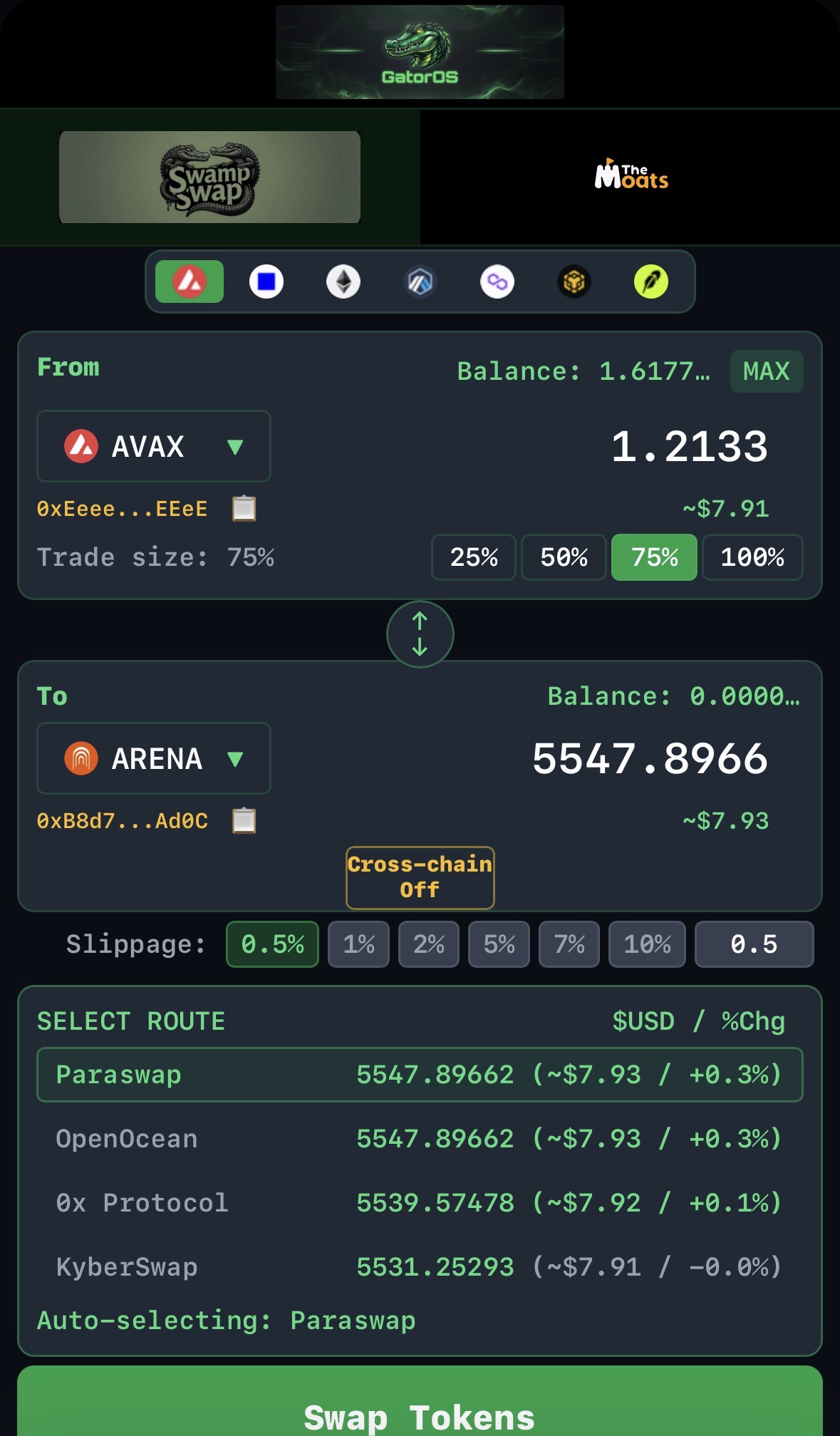This screenshot has width=840, height=1436.
Task: Tap MAX to use full balance
Action: point(767,371)
